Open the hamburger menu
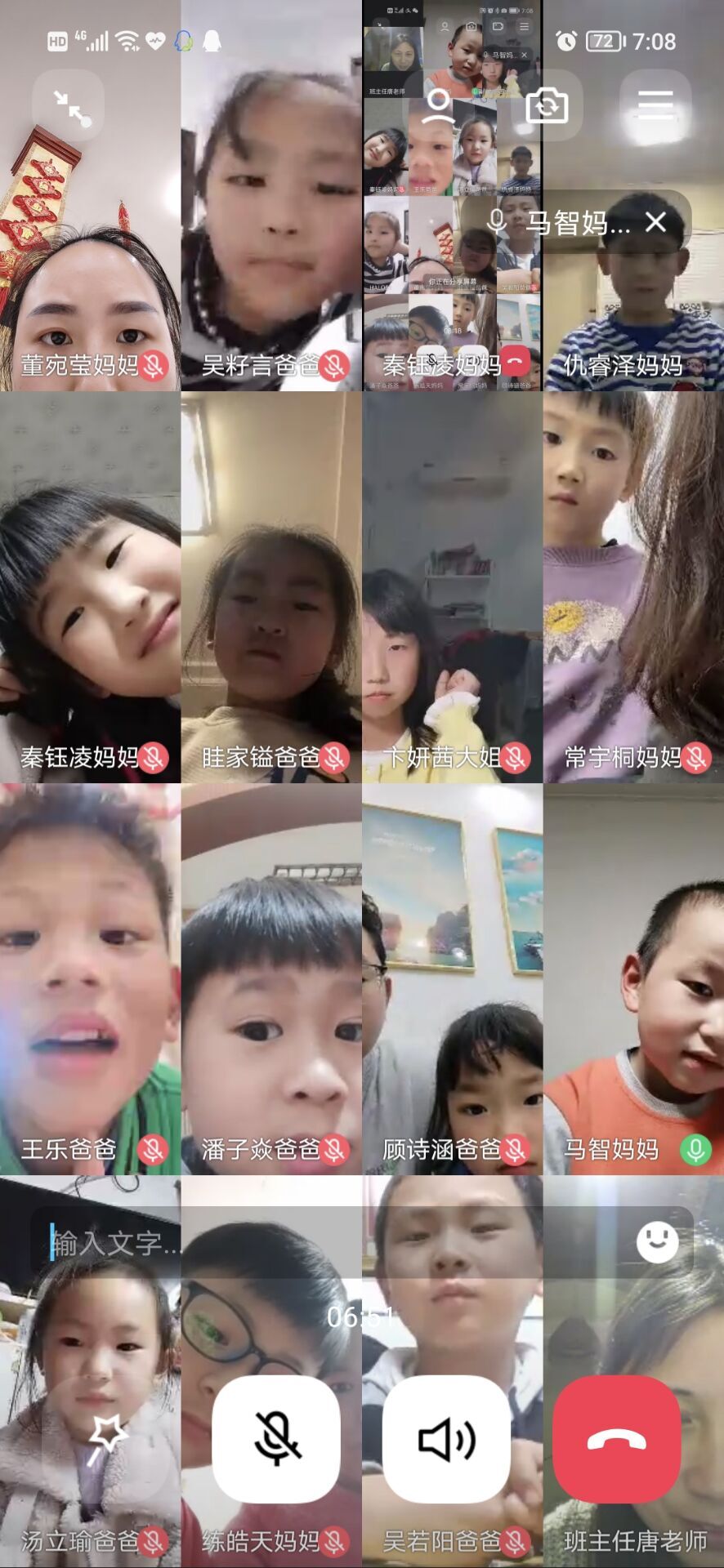This screenshot has height=1568, width=724. [655, 106]
